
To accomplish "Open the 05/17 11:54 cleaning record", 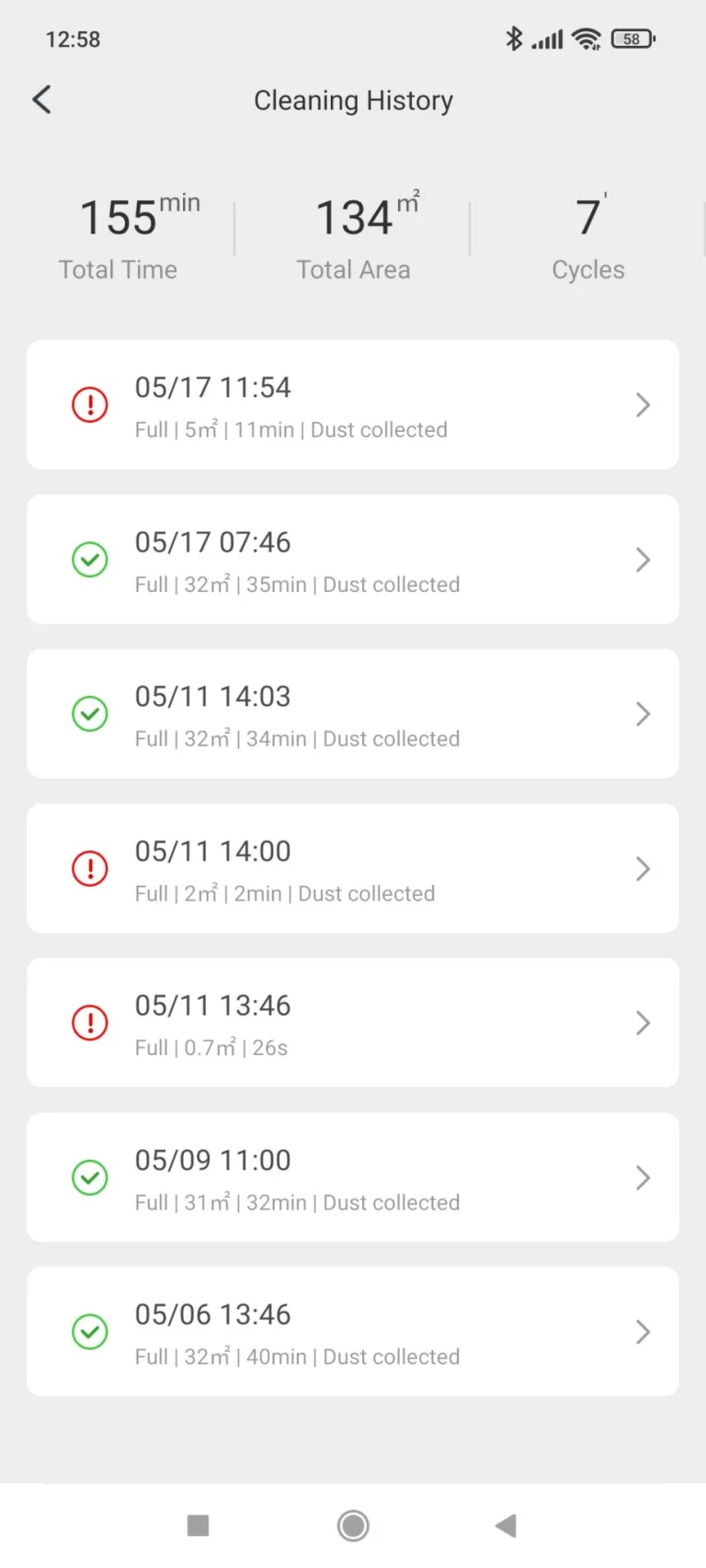I will coord(353,405).
